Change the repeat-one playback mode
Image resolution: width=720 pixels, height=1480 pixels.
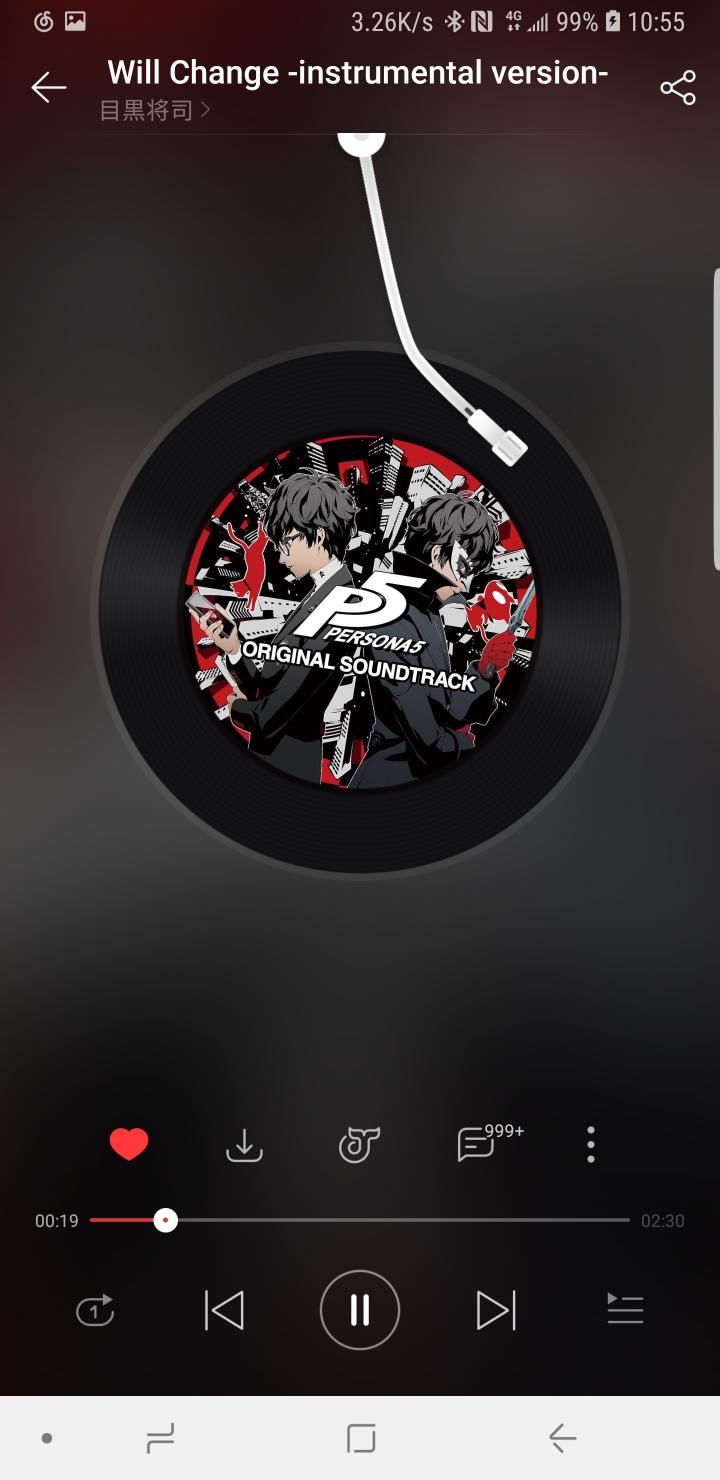(95, 1310)
